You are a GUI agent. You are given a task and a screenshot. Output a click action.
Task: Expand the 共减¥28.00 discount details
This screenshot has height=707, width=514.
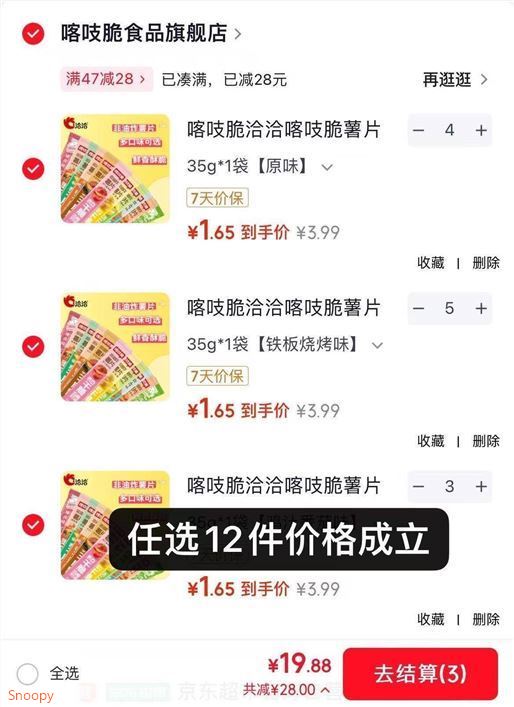286,689
